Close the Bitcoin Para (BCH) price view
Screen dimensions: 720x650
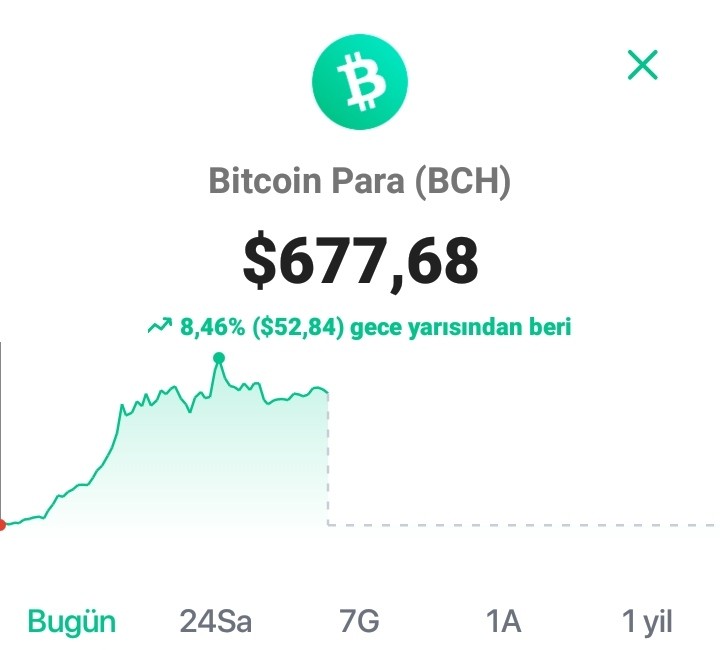click(642, 65)
